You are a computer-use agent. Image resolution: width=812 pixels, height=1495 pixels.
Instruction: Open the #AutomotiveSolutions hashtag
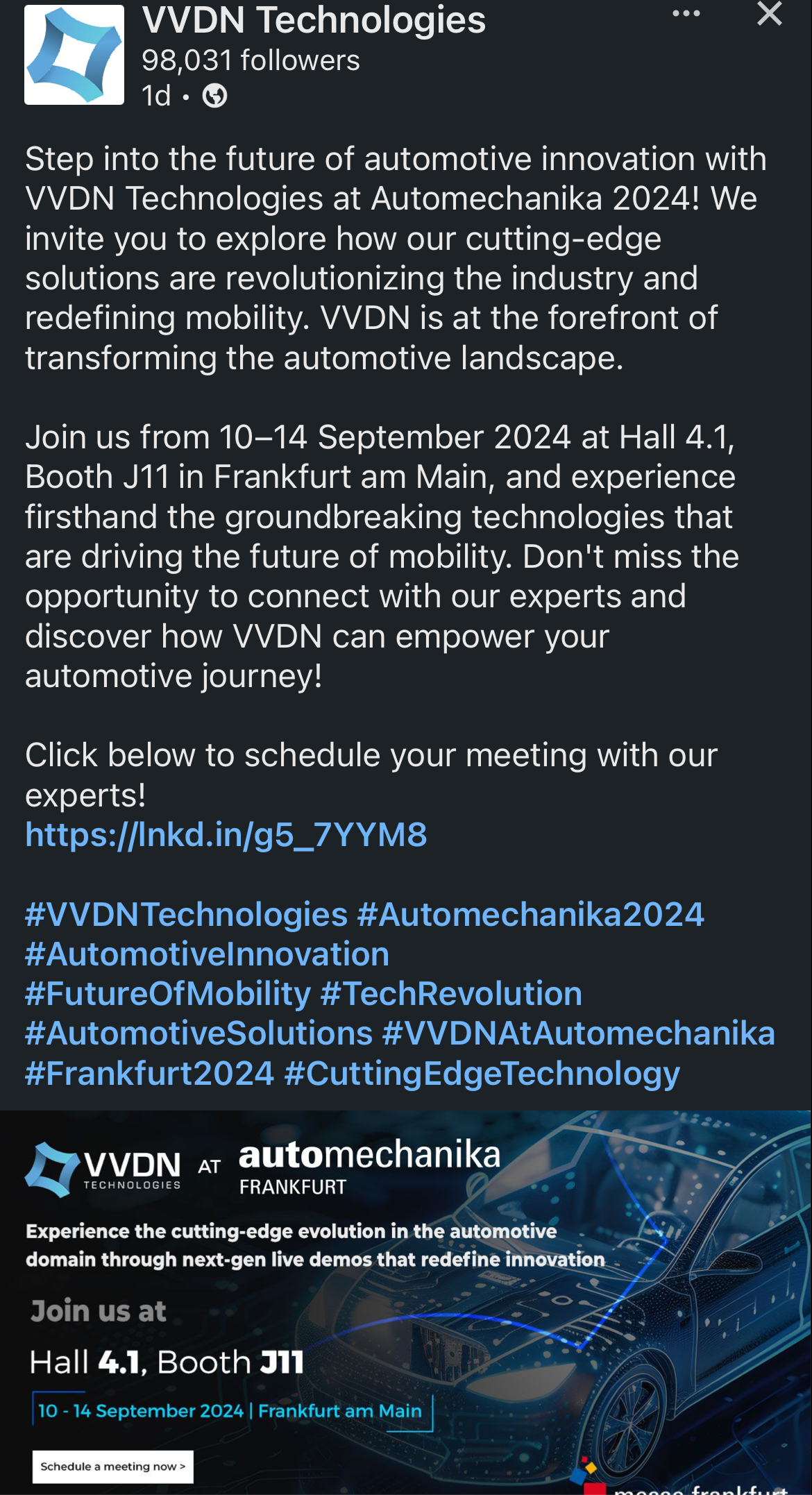pos(198,1033)
